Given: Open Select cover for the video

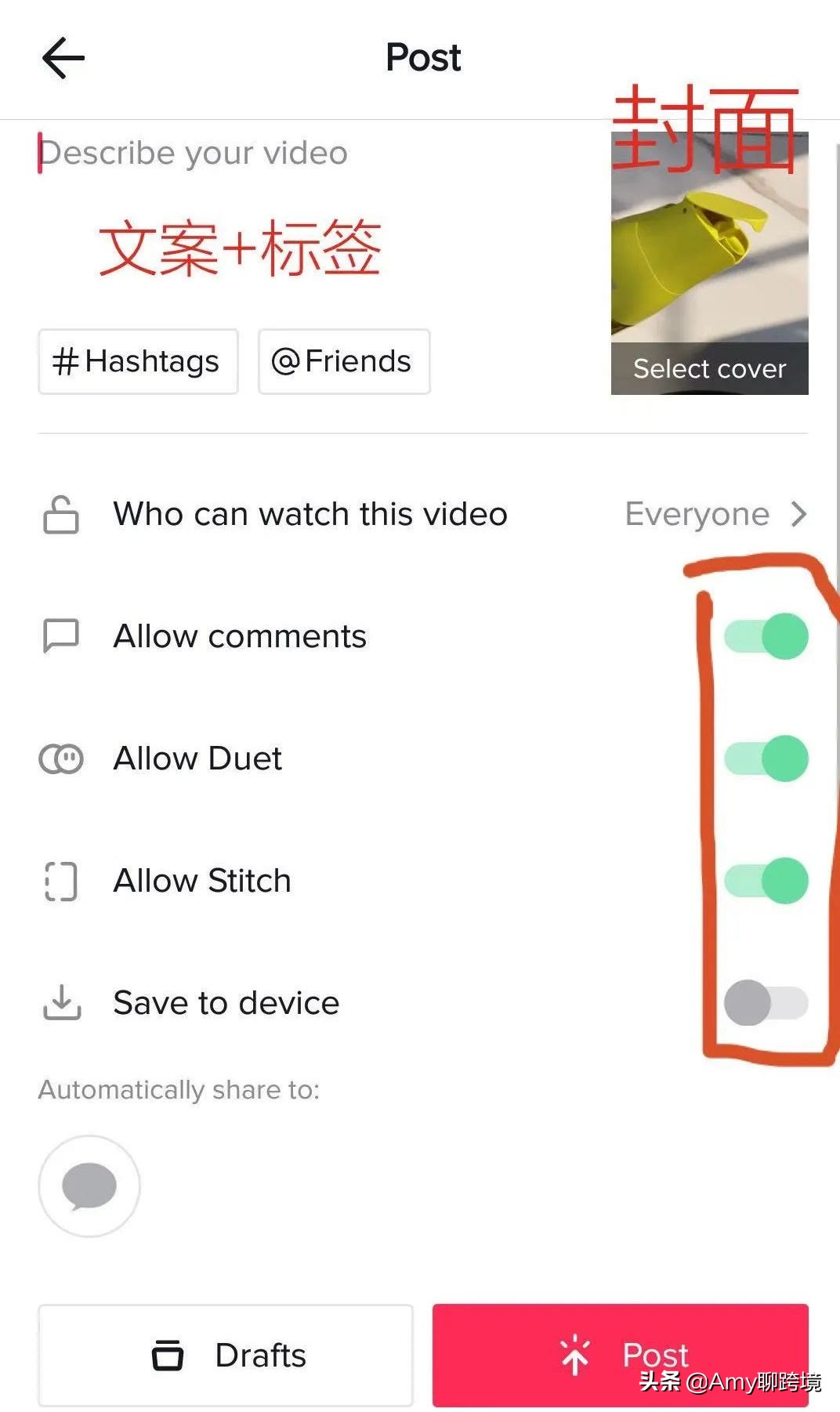Looking at the screenshot, I should (x=709, y=368).
